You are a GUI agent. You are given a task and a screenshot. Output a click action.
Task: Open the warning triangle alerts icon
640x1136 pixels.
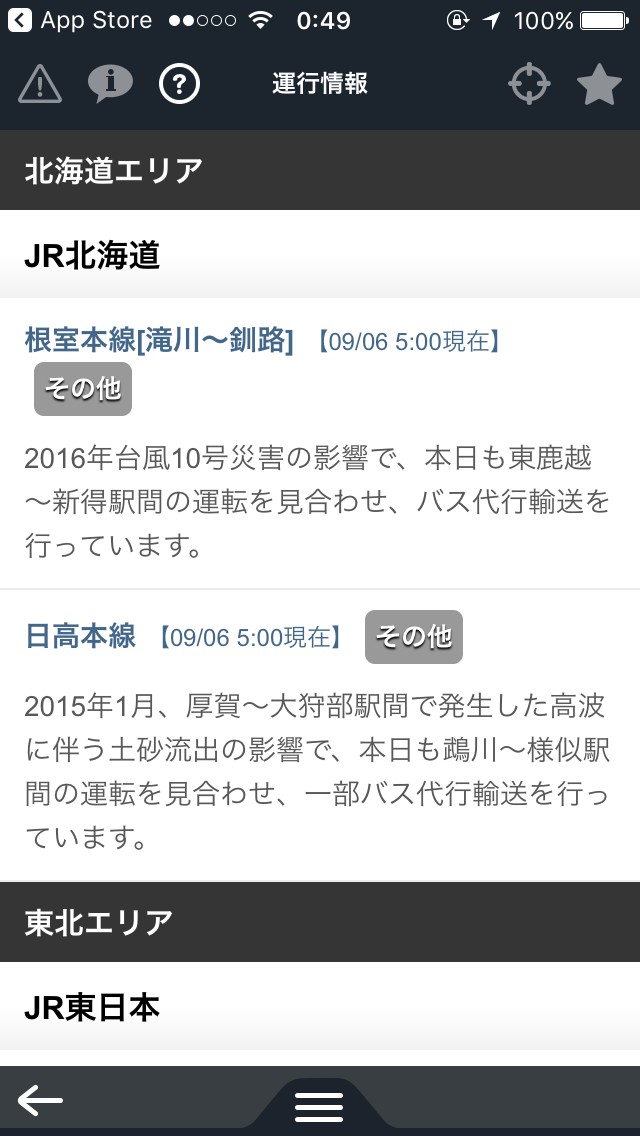40,84
